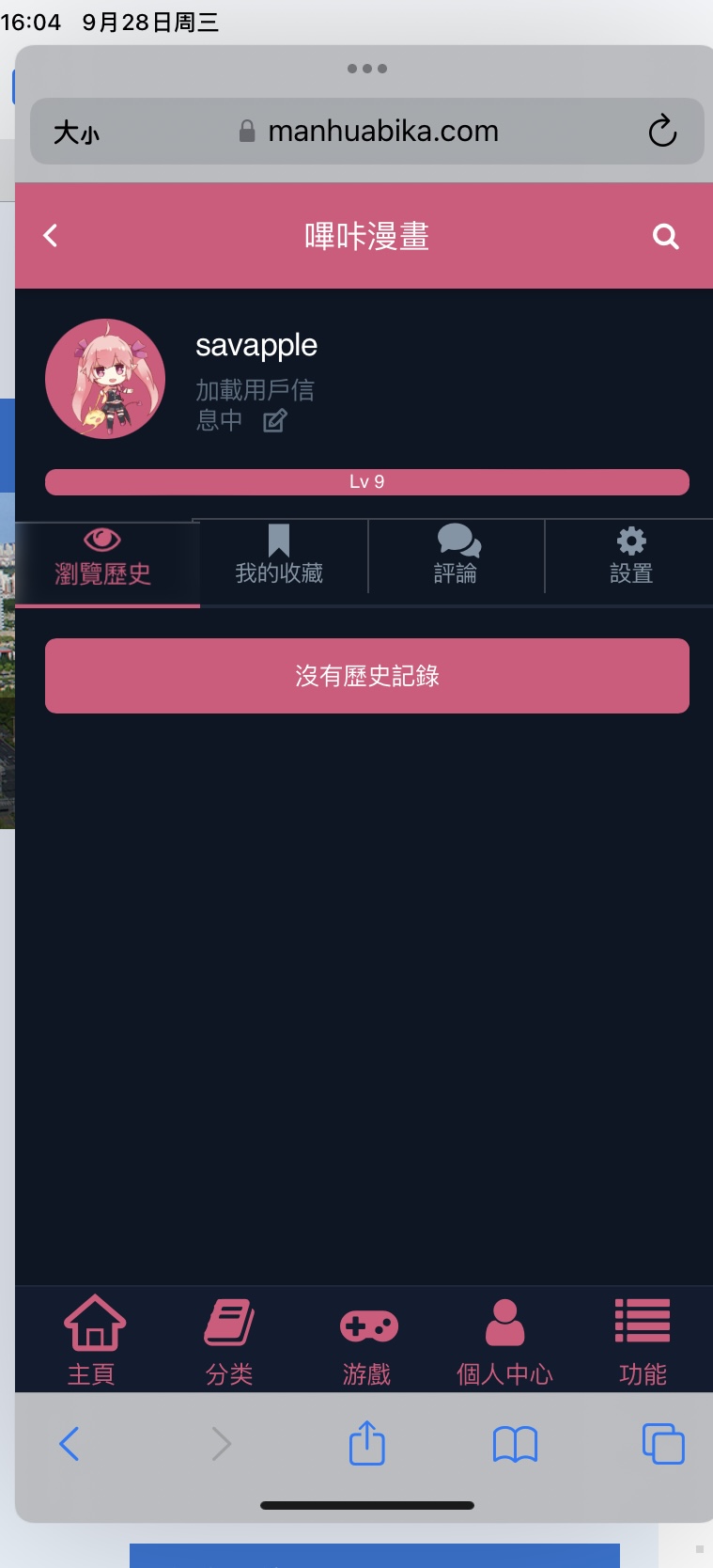Reload the page with the refresh icon
This screenshot has width=713, height=1568.
pos(662,131)
